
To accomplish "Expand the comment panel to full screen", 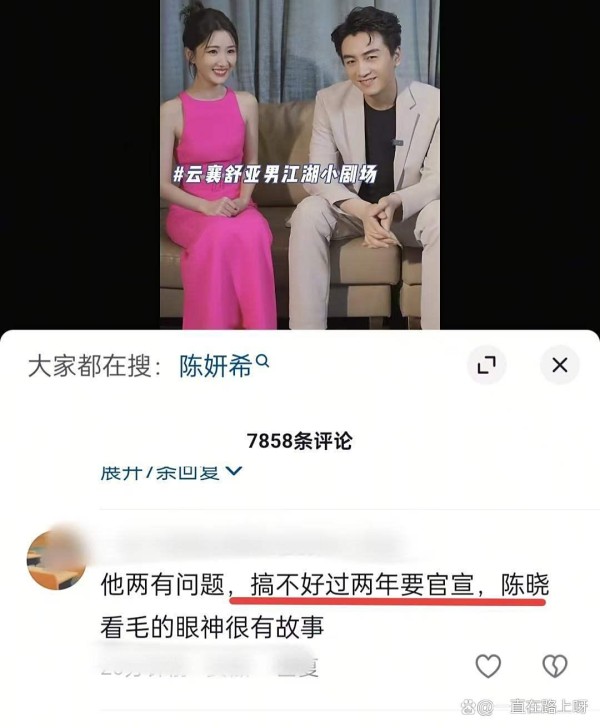I will click(487, 365).
